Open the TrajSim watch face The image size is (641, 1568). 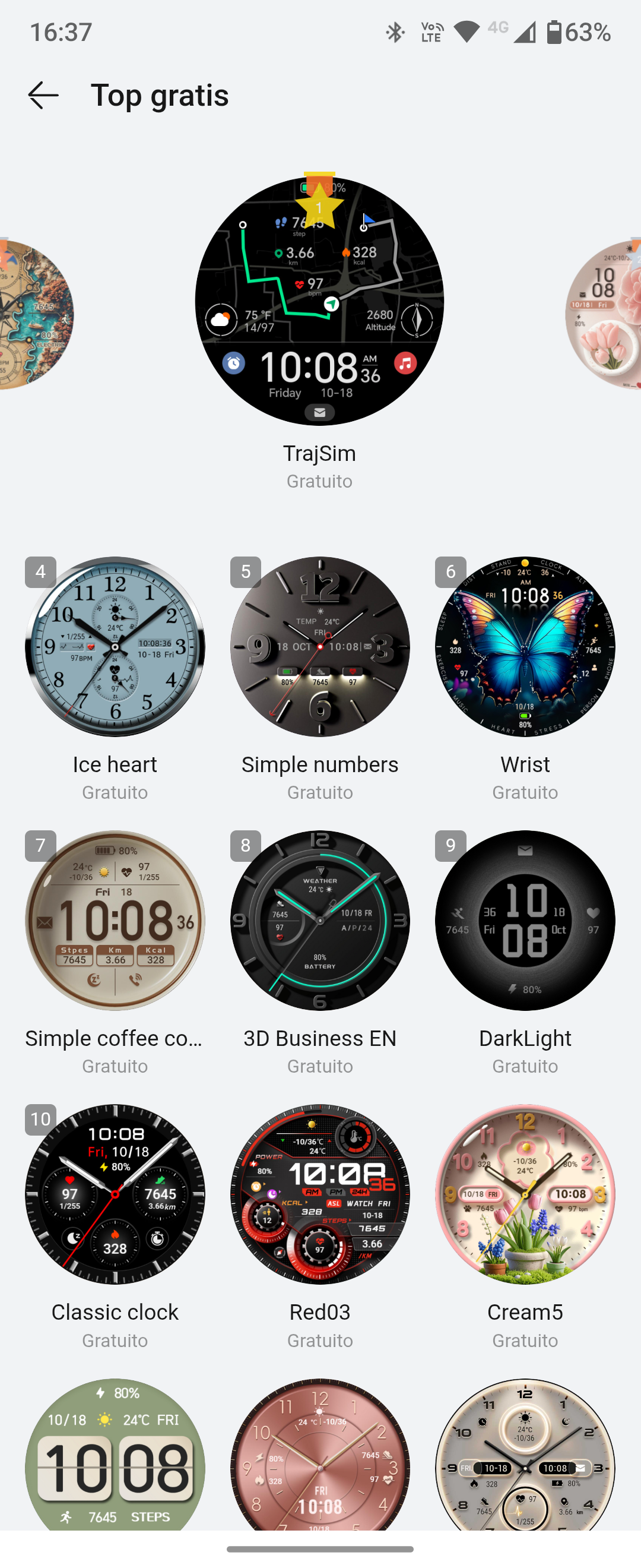[319, 302]
